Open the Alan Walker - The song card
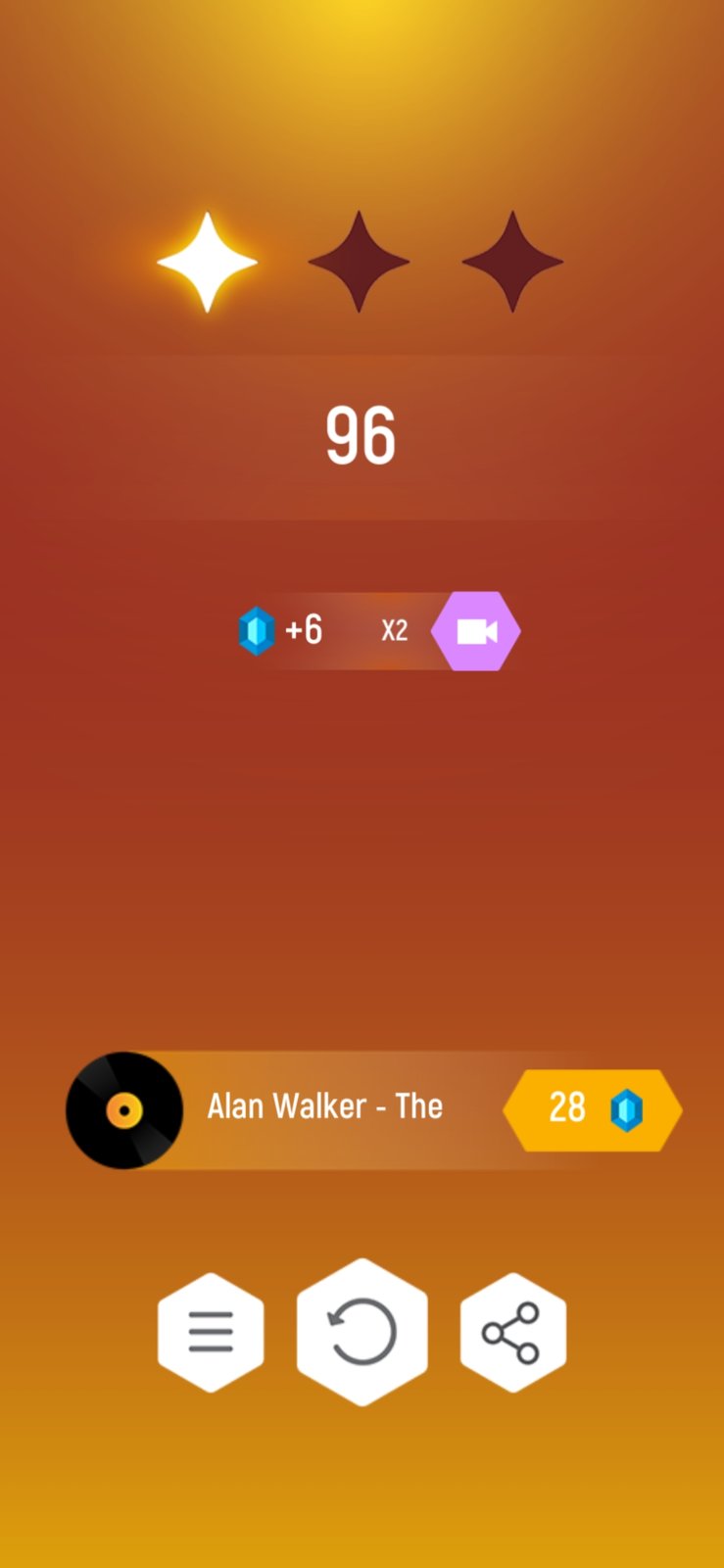This screenshot has width=724, height=1568. [x=323, y=1107]
